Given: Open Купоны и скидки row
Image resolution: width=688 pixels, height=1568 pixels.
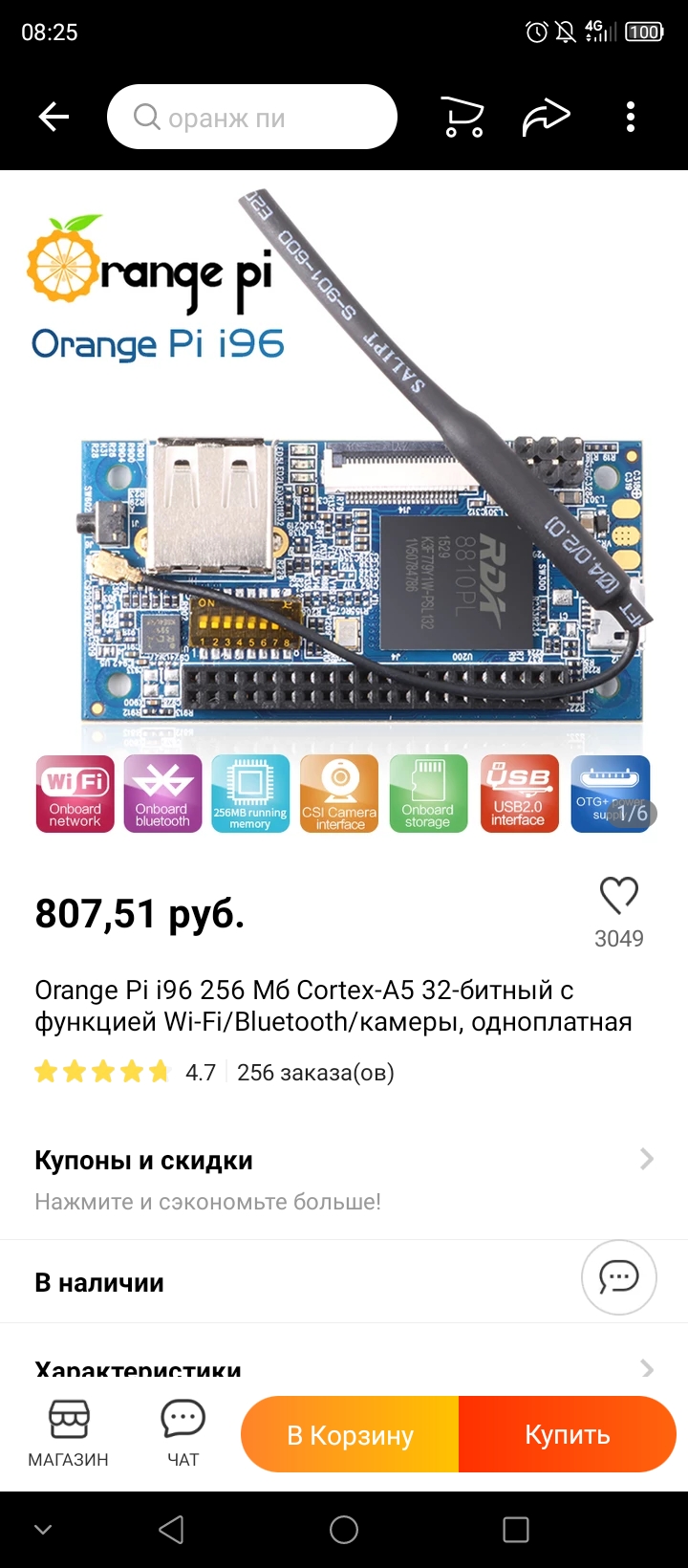Looking at the screenshot, I should point(344,1180).
